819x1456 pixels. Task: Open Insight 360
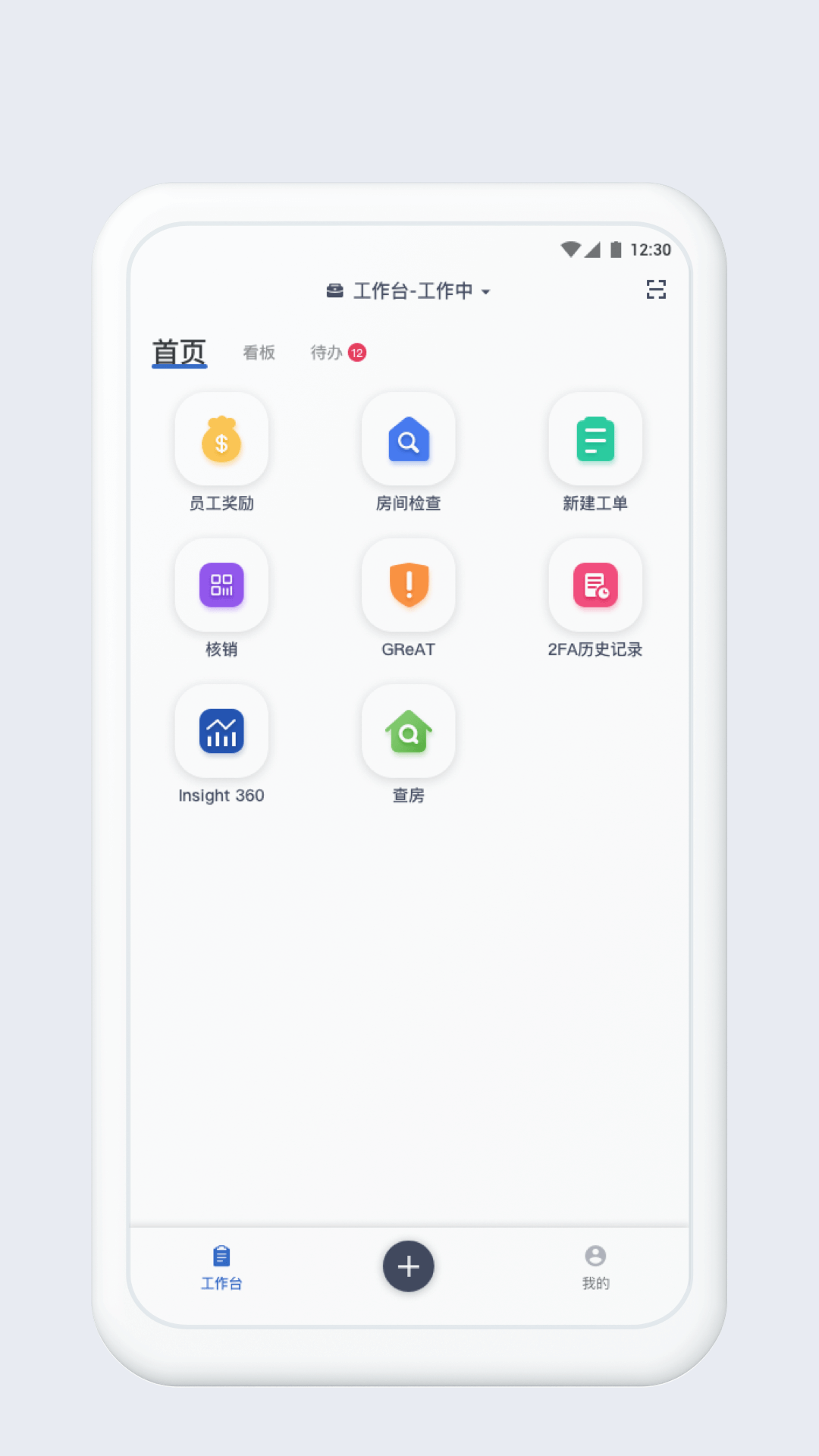pyautogui.click(x=221, y=745)
